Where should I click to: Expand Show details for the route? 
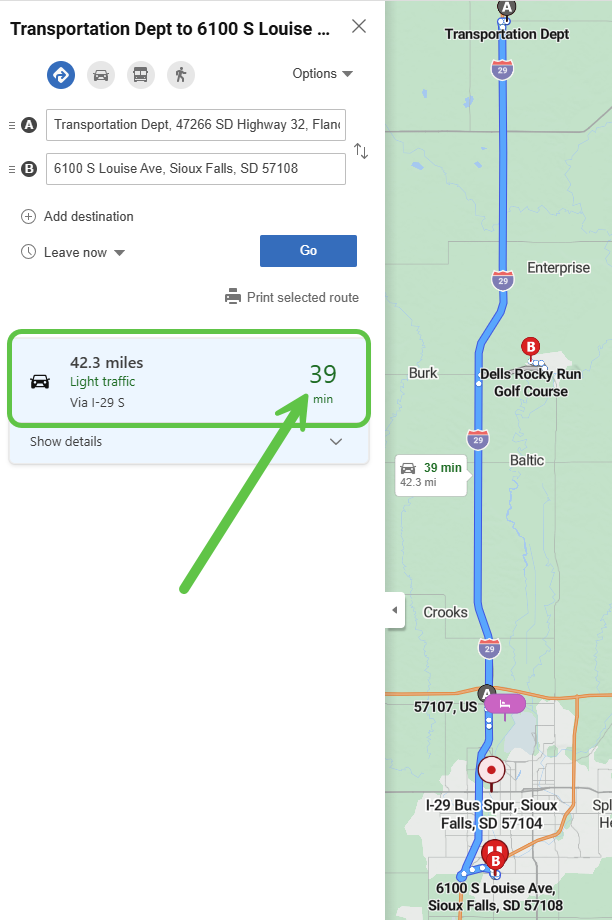(x=188, y=442)
